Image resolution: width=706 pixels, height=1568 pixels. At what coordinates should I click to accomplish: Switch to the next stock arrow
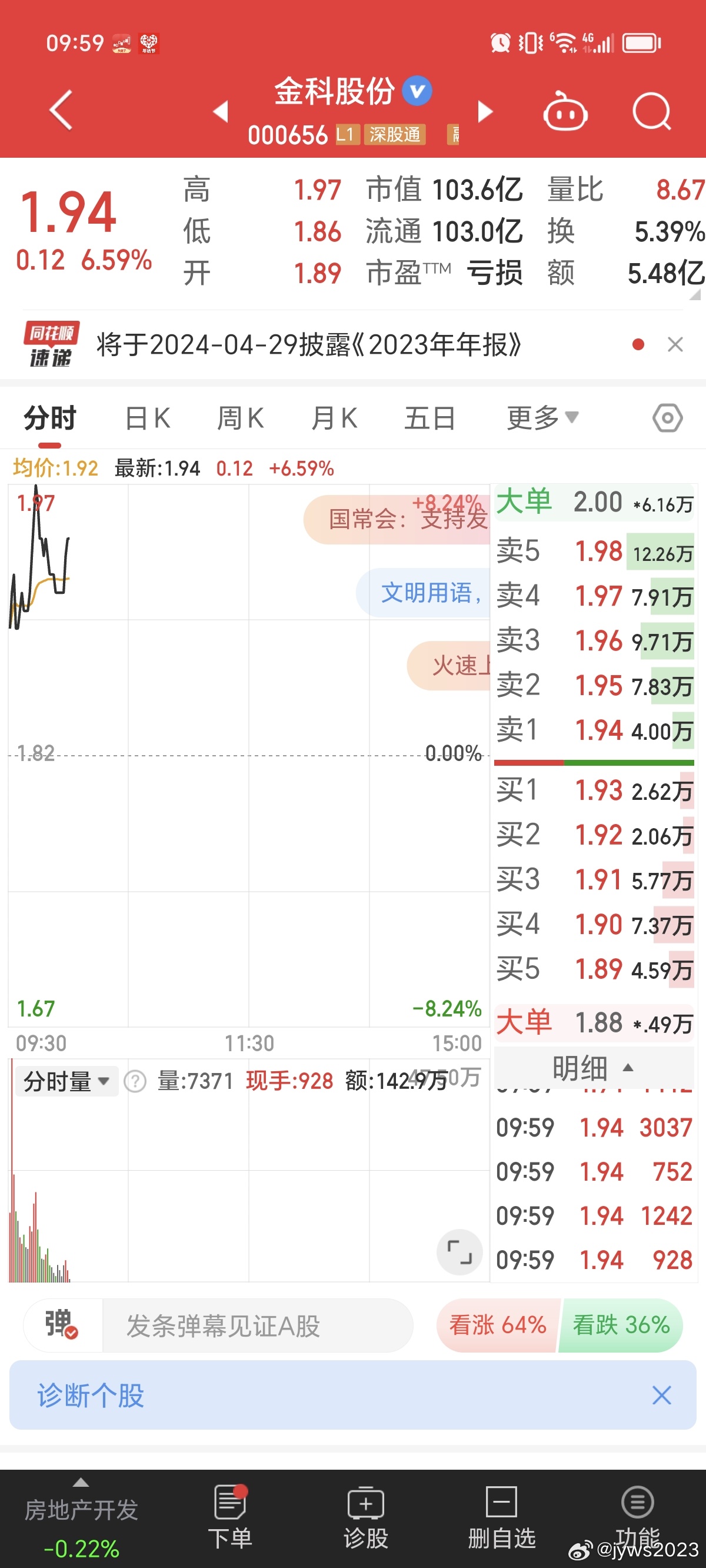pyautogui.click(x=485, y=111)
